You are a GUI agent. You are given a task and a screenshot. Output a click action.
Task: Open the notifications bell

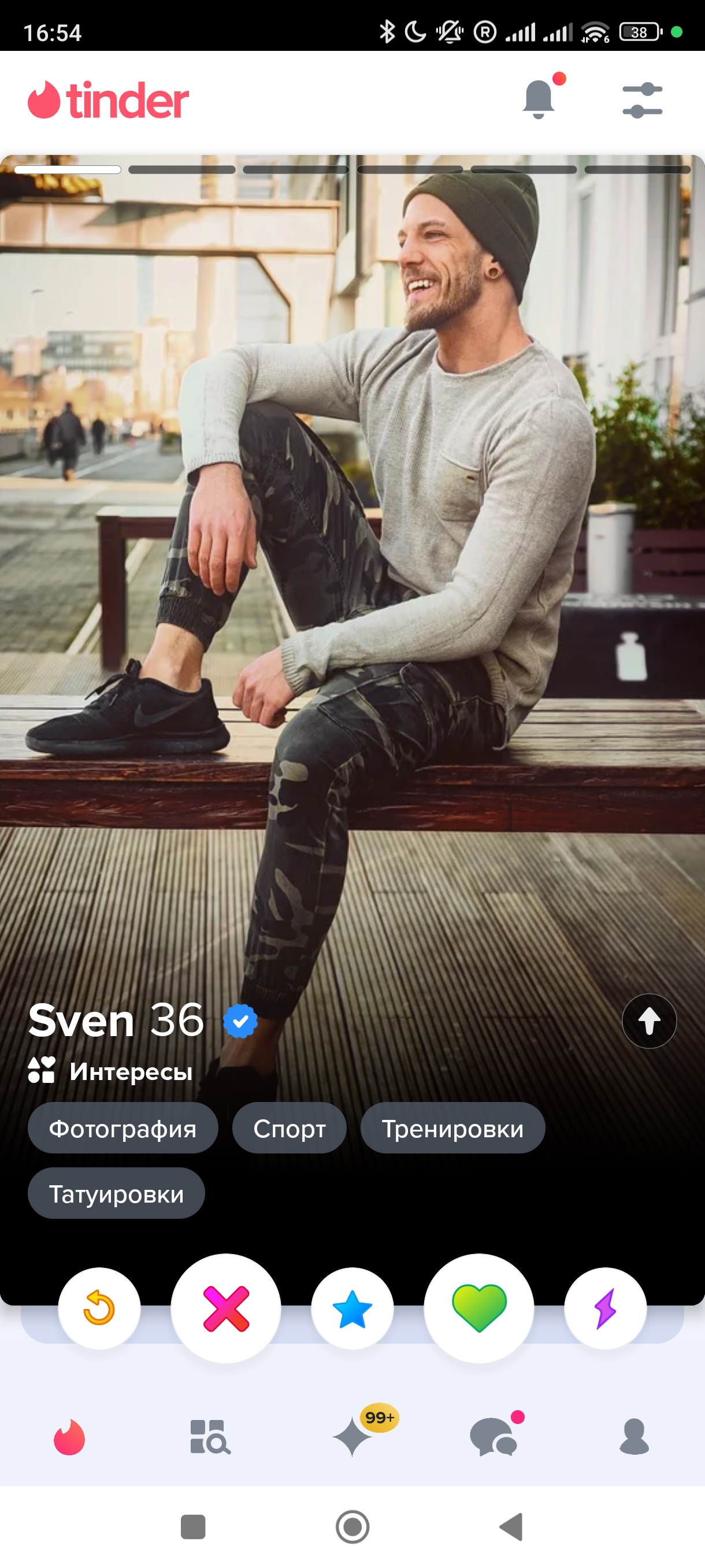(539, 99)
